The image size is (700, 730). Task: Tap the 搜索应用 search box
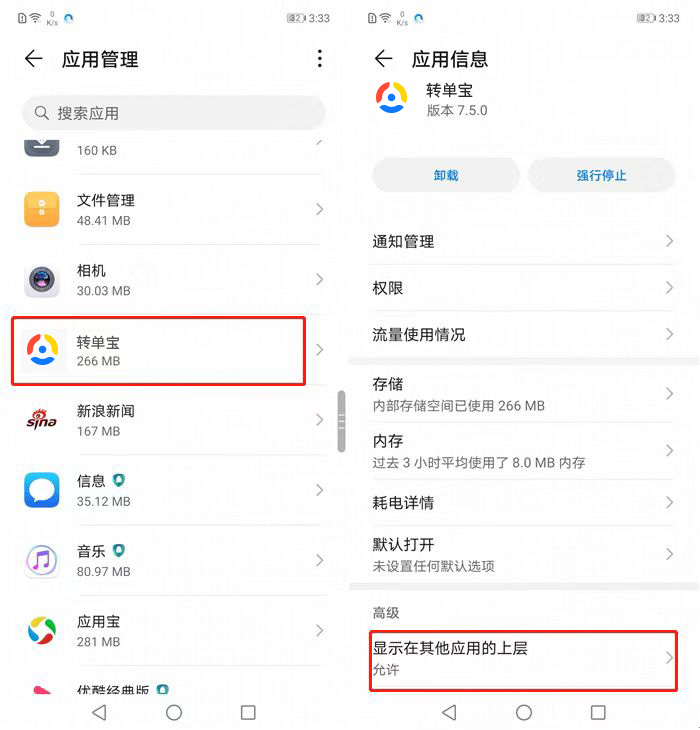pyautogui.click(x=175, y=113)
